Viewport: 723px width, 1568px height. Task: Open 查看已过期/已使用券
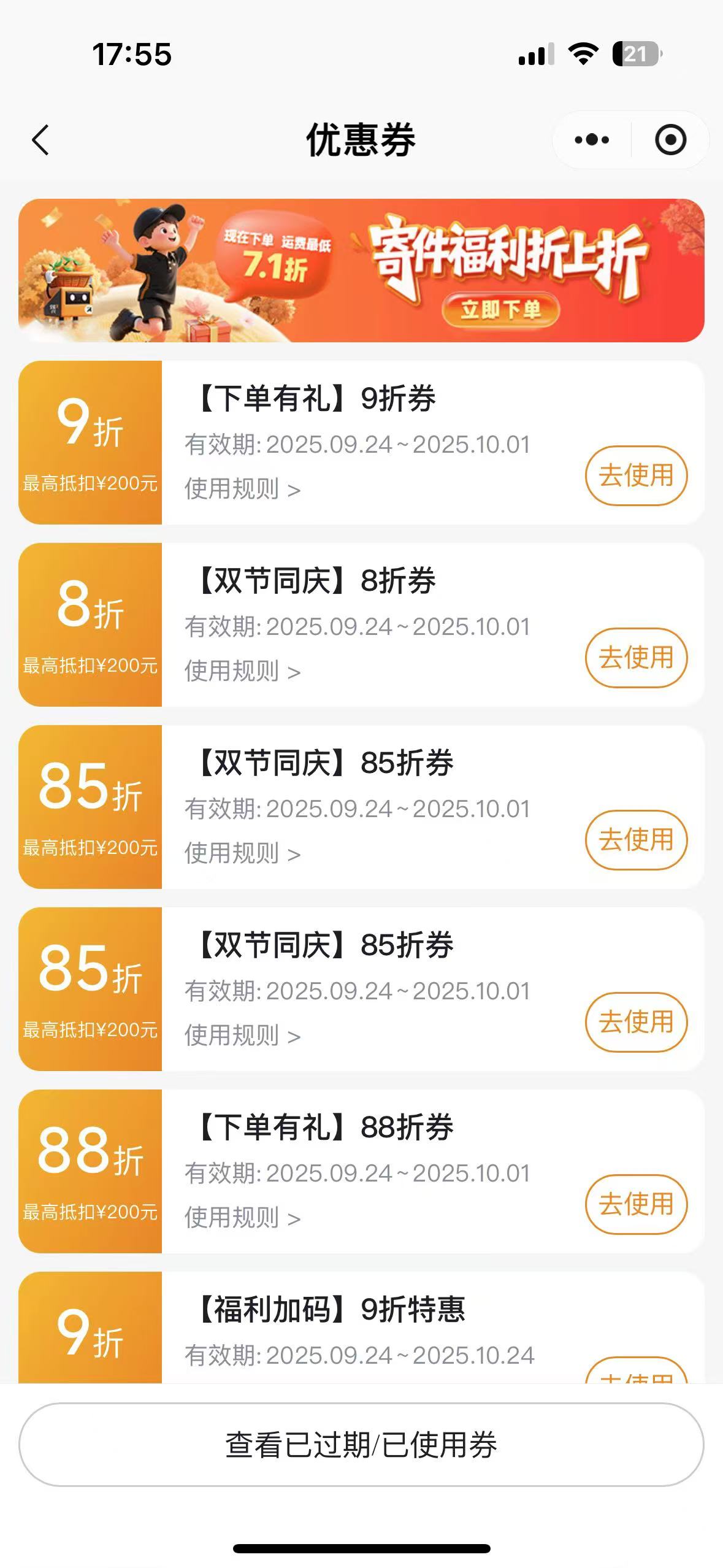(361, 1445)
